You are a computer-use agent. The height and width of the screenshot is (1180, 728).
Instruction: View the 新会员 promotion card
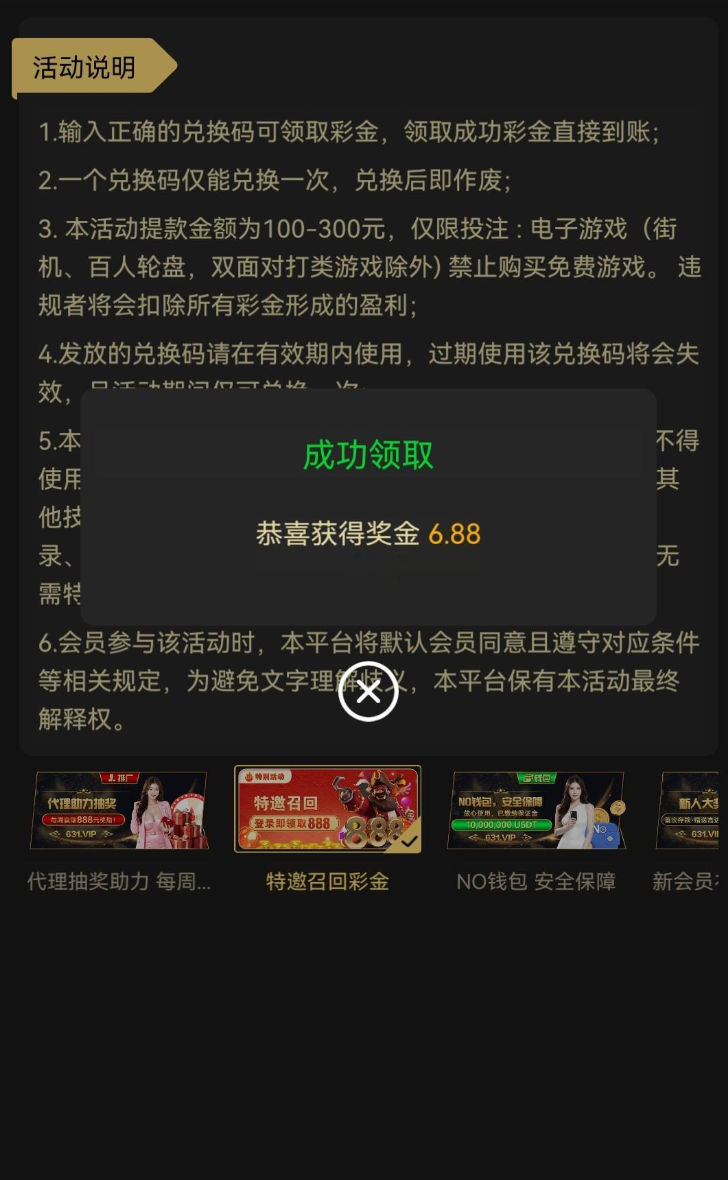pos(688,810)
